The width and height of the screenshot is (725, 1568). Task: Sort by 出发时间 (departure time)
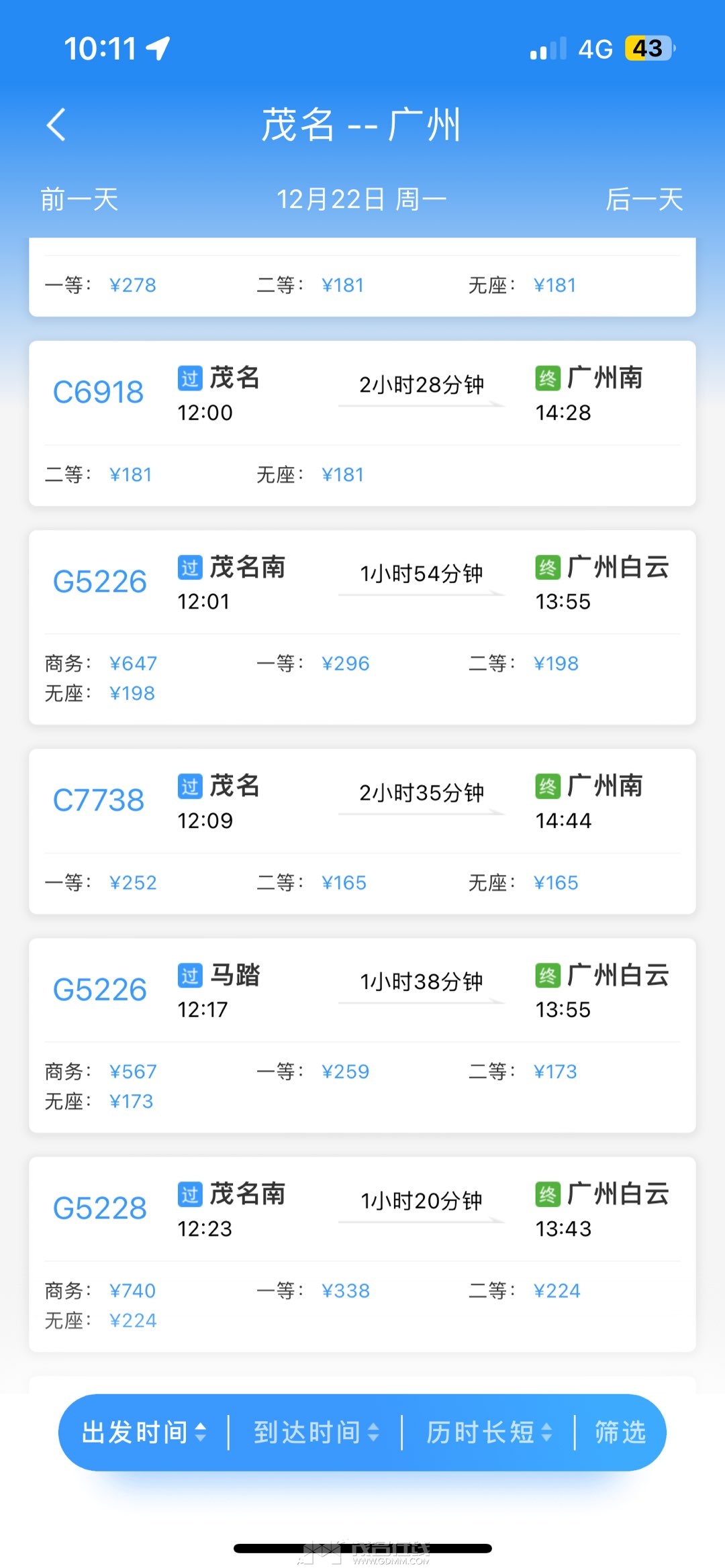click(x=144, y=1432)
